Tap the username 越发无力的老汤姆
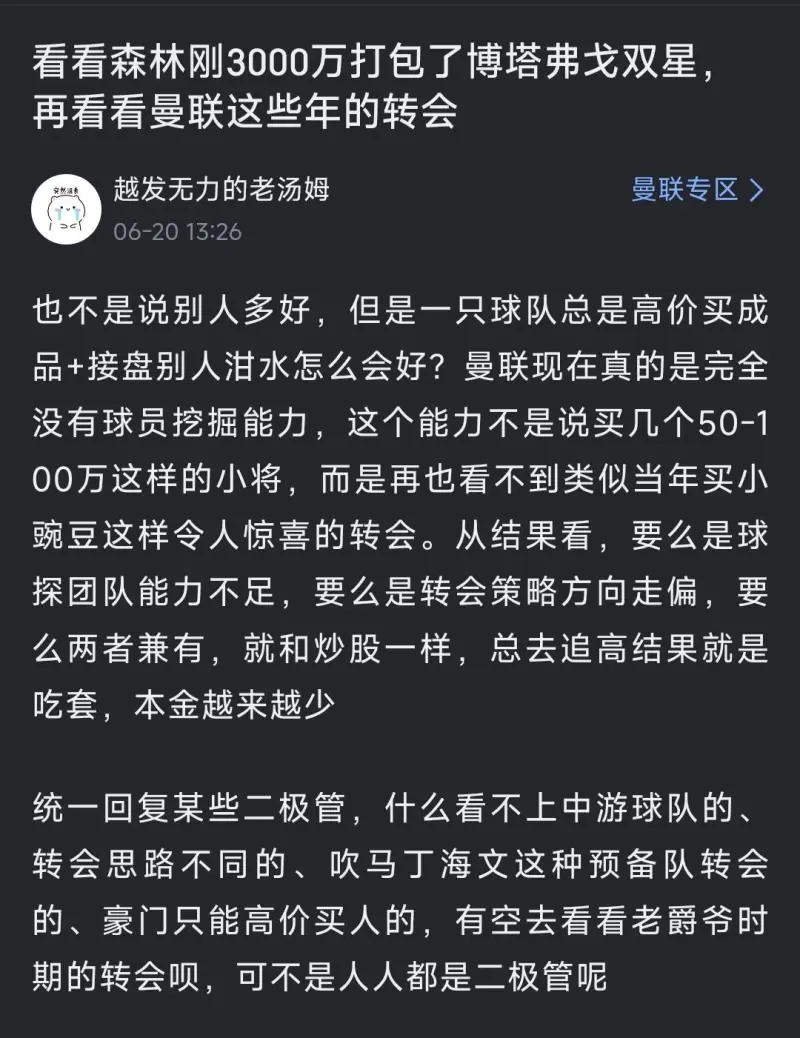 [221, 189]
